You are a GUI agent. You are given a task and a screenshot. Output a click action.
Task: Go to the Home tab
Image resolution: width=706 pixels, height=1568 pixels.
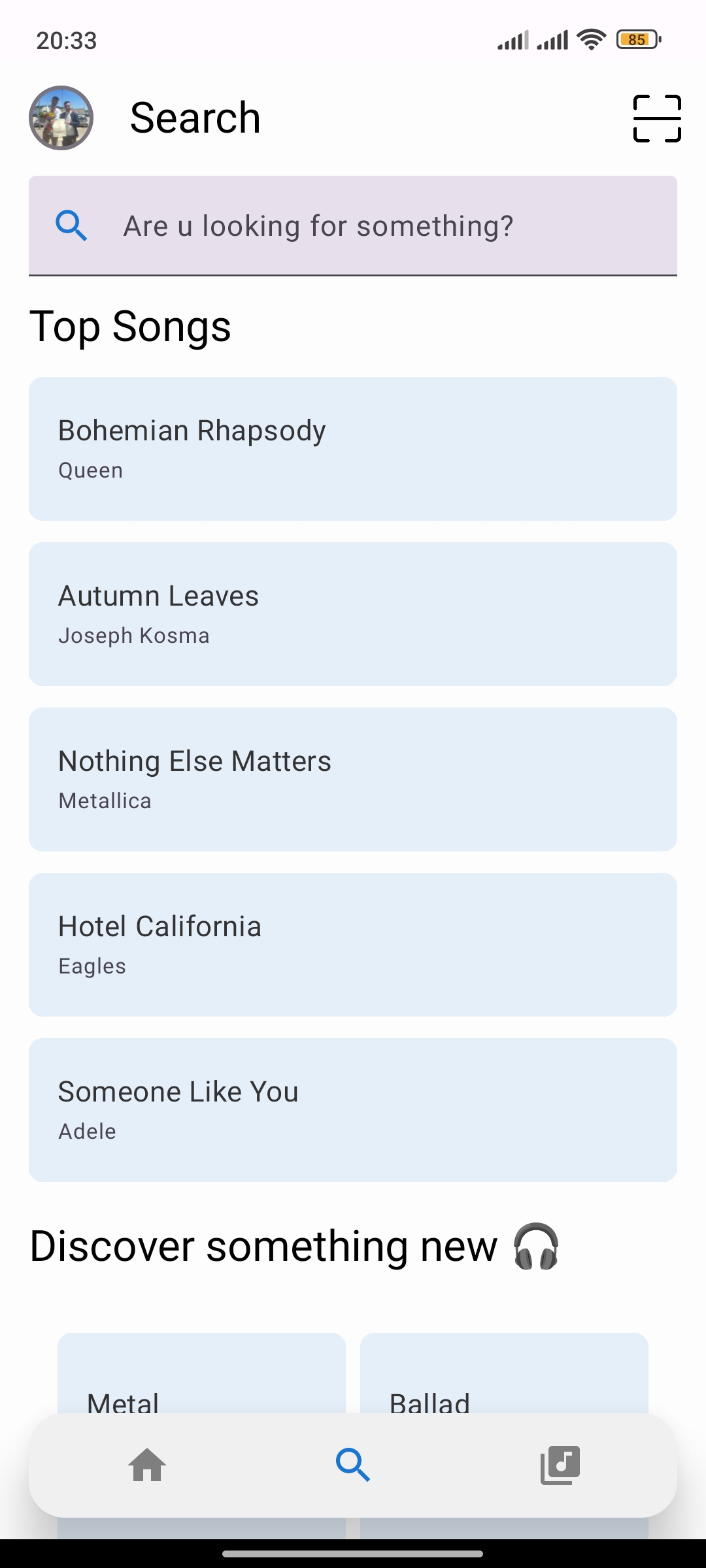pyautogui.click(x=147, y=1465)
